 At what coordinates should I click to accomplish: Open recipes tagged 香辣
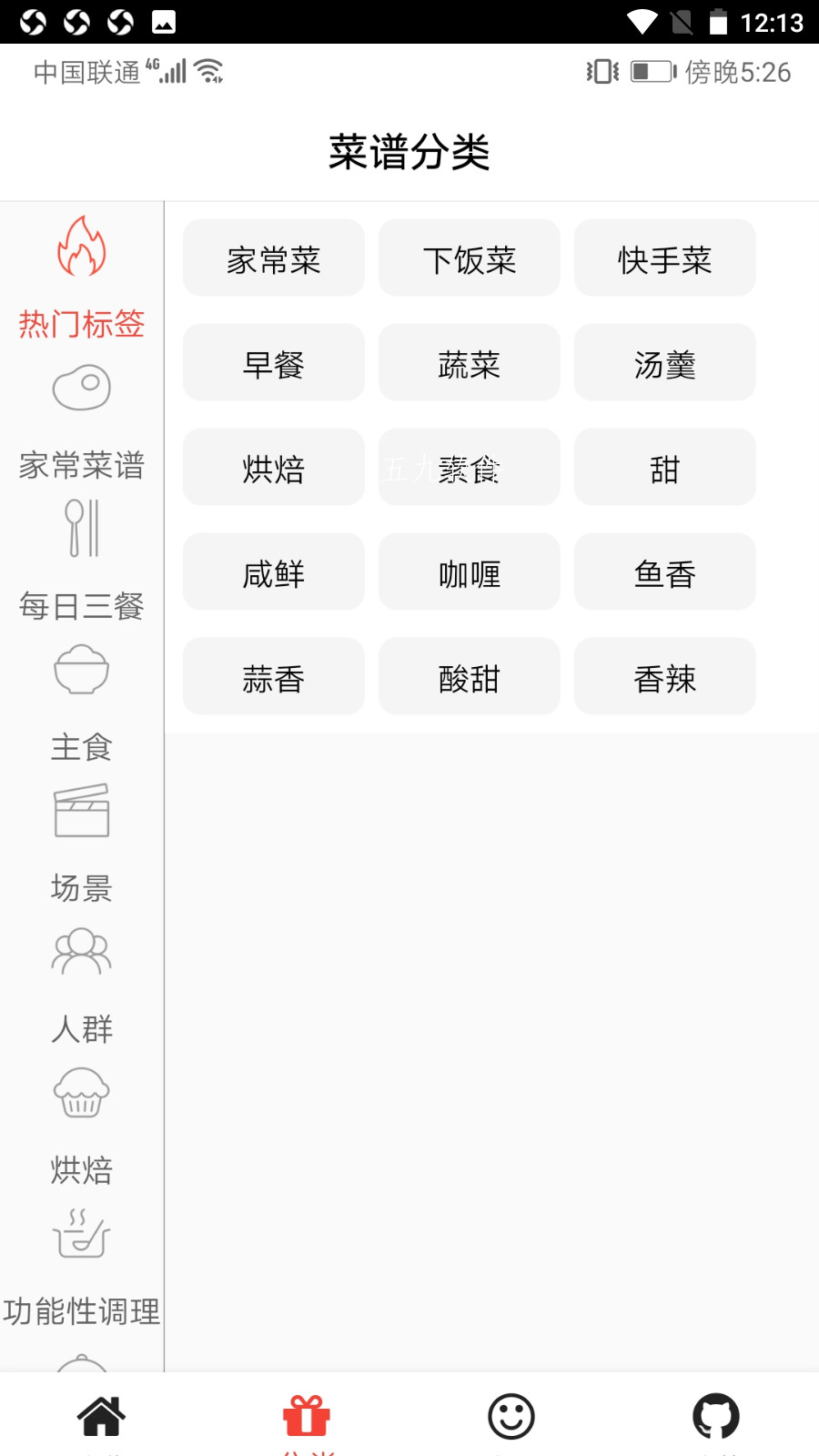point(665,677)
